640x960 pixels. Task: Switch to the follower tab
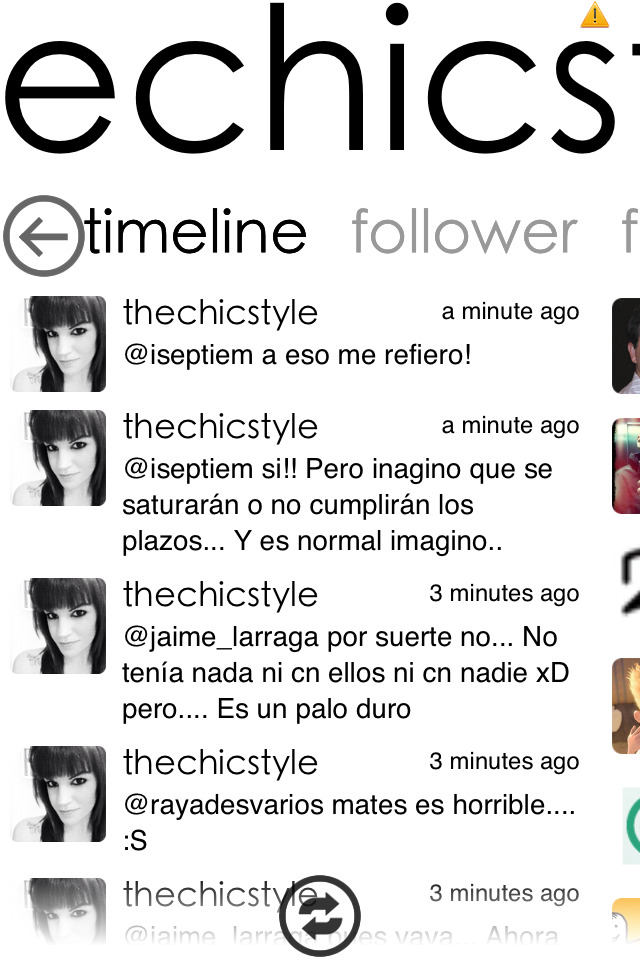(x=465, y=232)
